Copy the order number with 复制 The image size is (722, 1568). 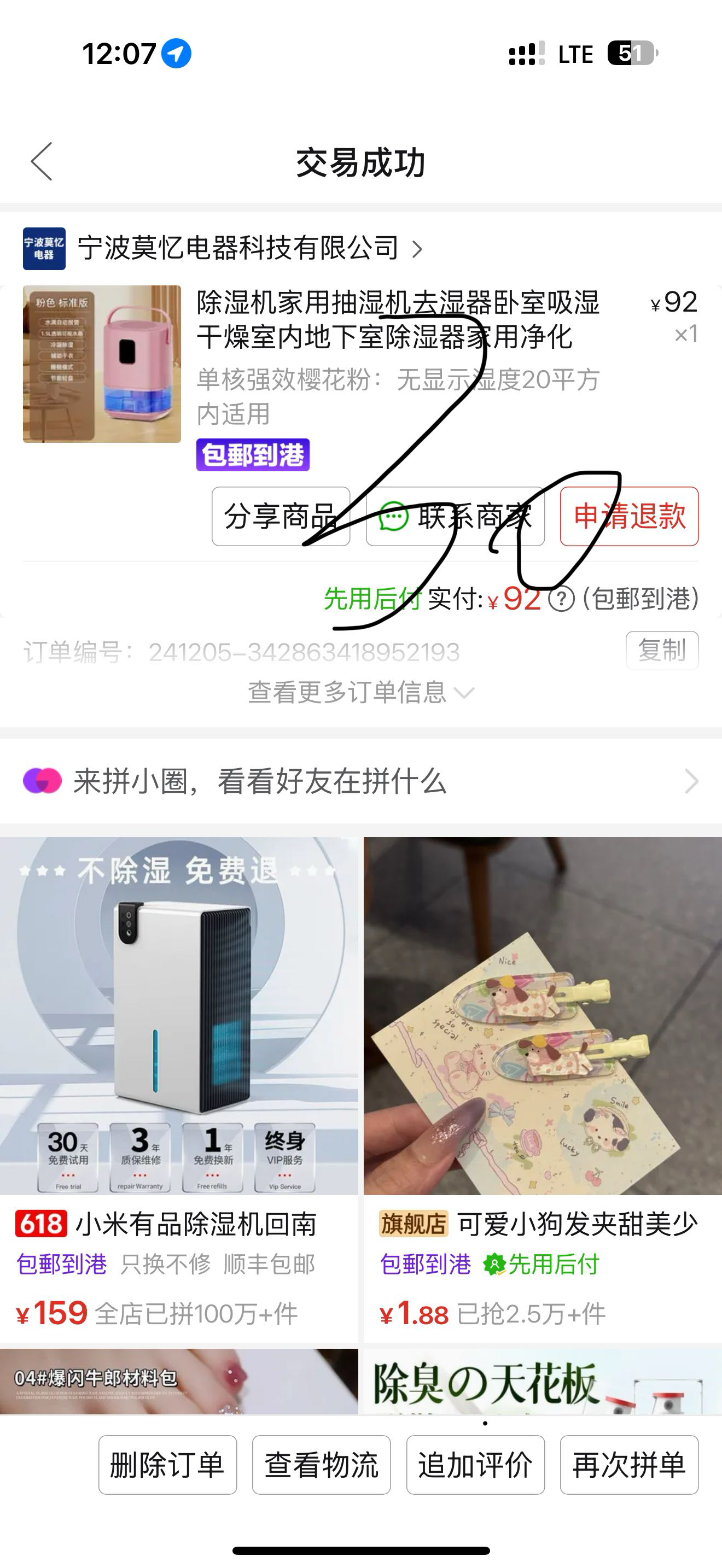point(662,651)
